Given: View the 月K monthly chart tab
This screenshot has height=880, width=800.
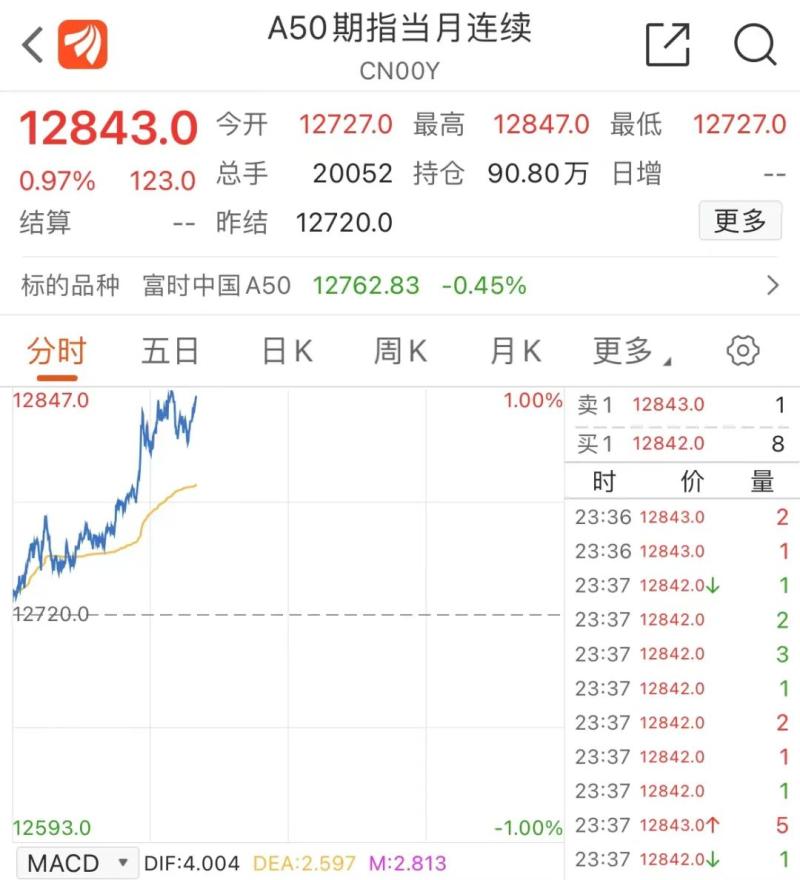Looking at the screenshot, I should click(513, 350).
